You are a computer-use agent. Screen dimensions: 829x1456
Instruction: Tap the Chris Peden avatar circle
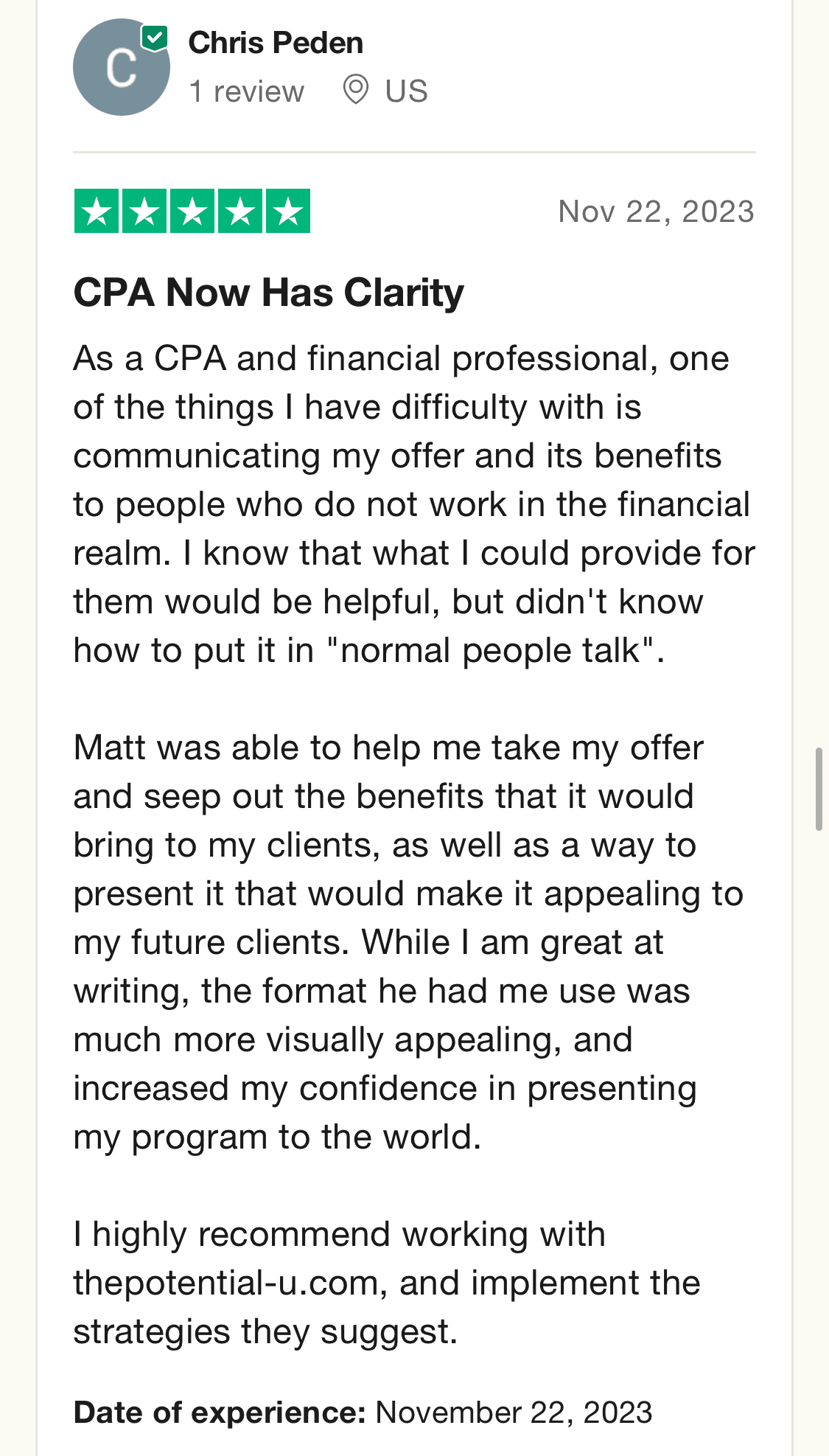point(122,67)
